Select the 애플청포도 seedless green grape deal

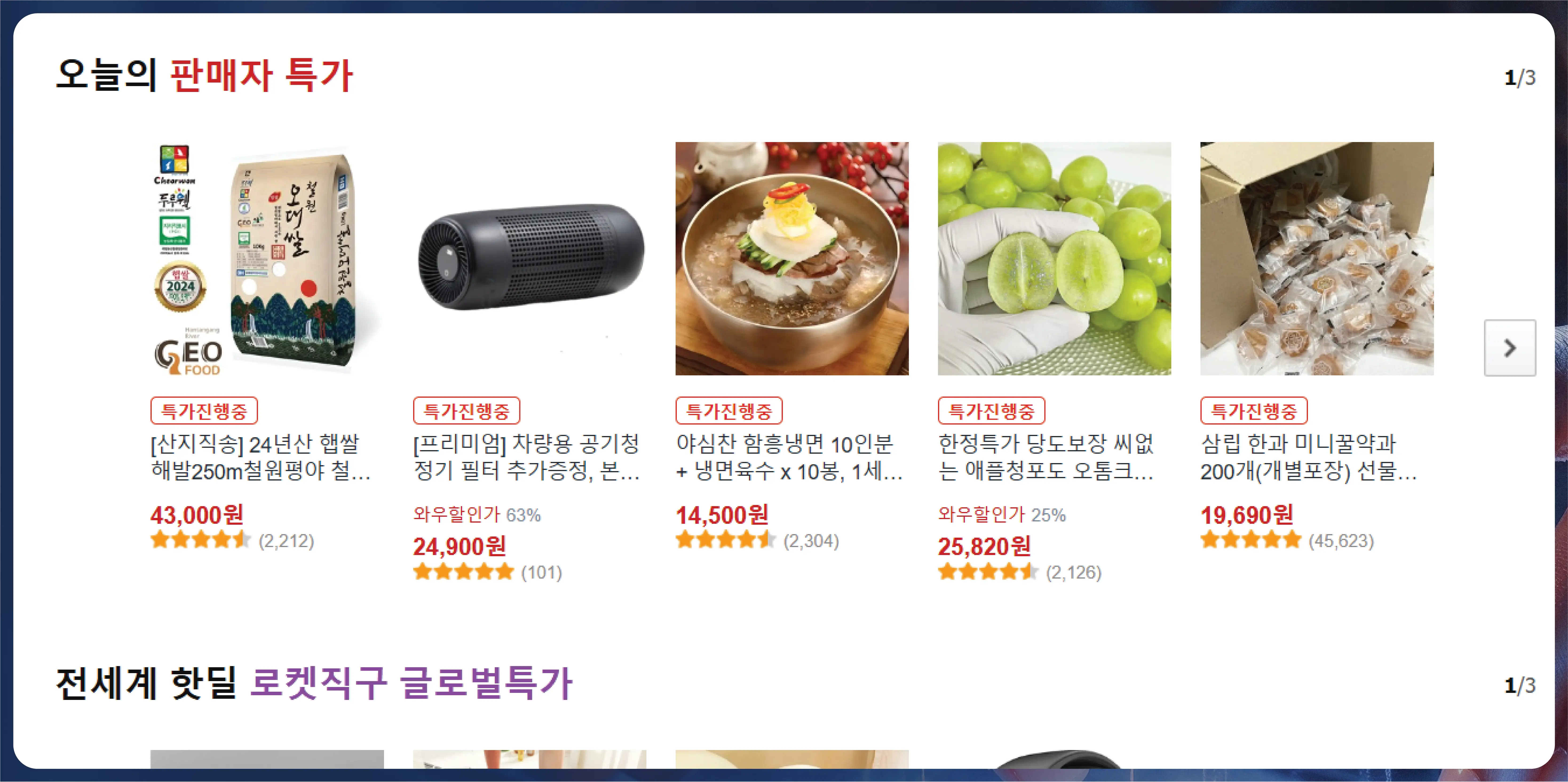point(1054,259)
